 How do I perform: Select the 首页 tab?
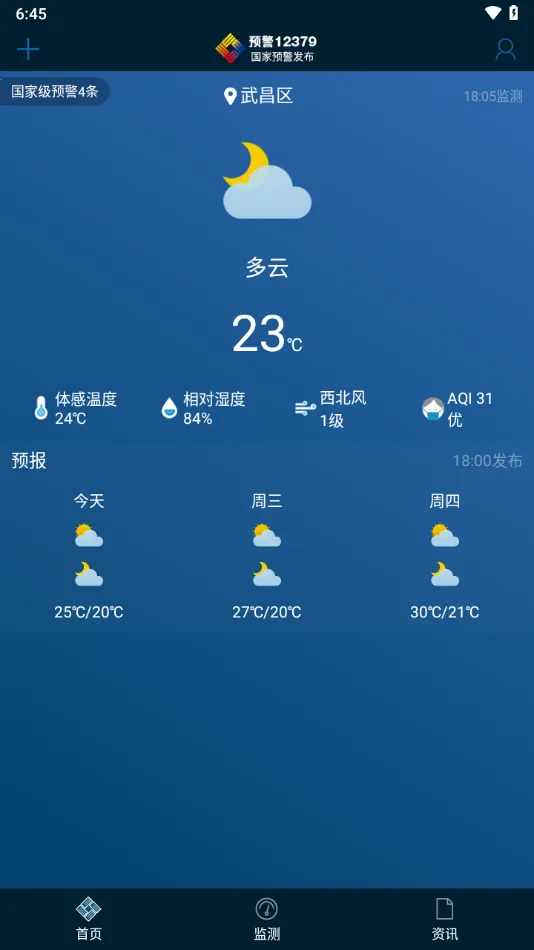click(89, 919)
